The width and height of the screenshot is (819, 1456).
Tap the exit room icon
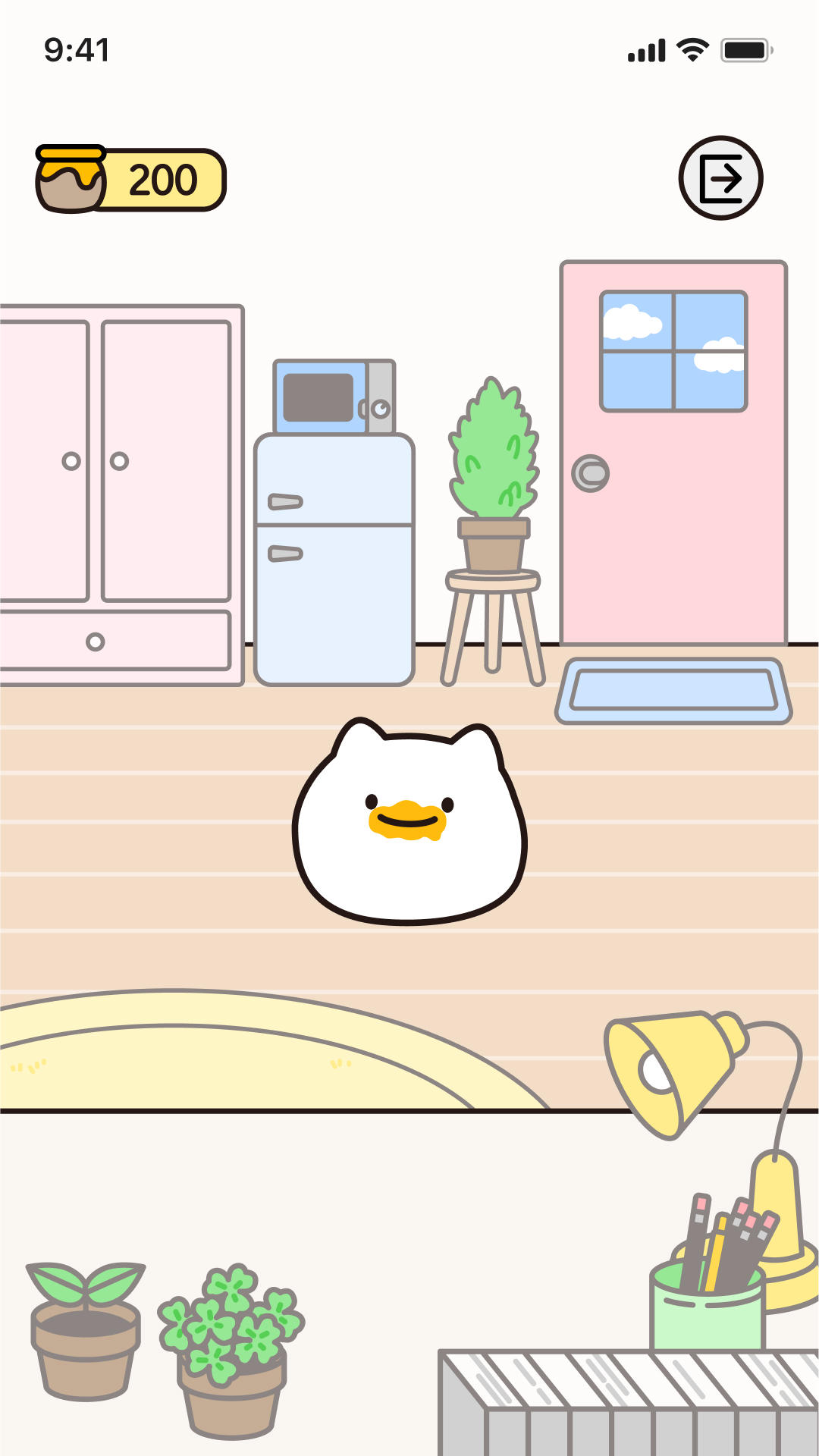tap(720, 178)
